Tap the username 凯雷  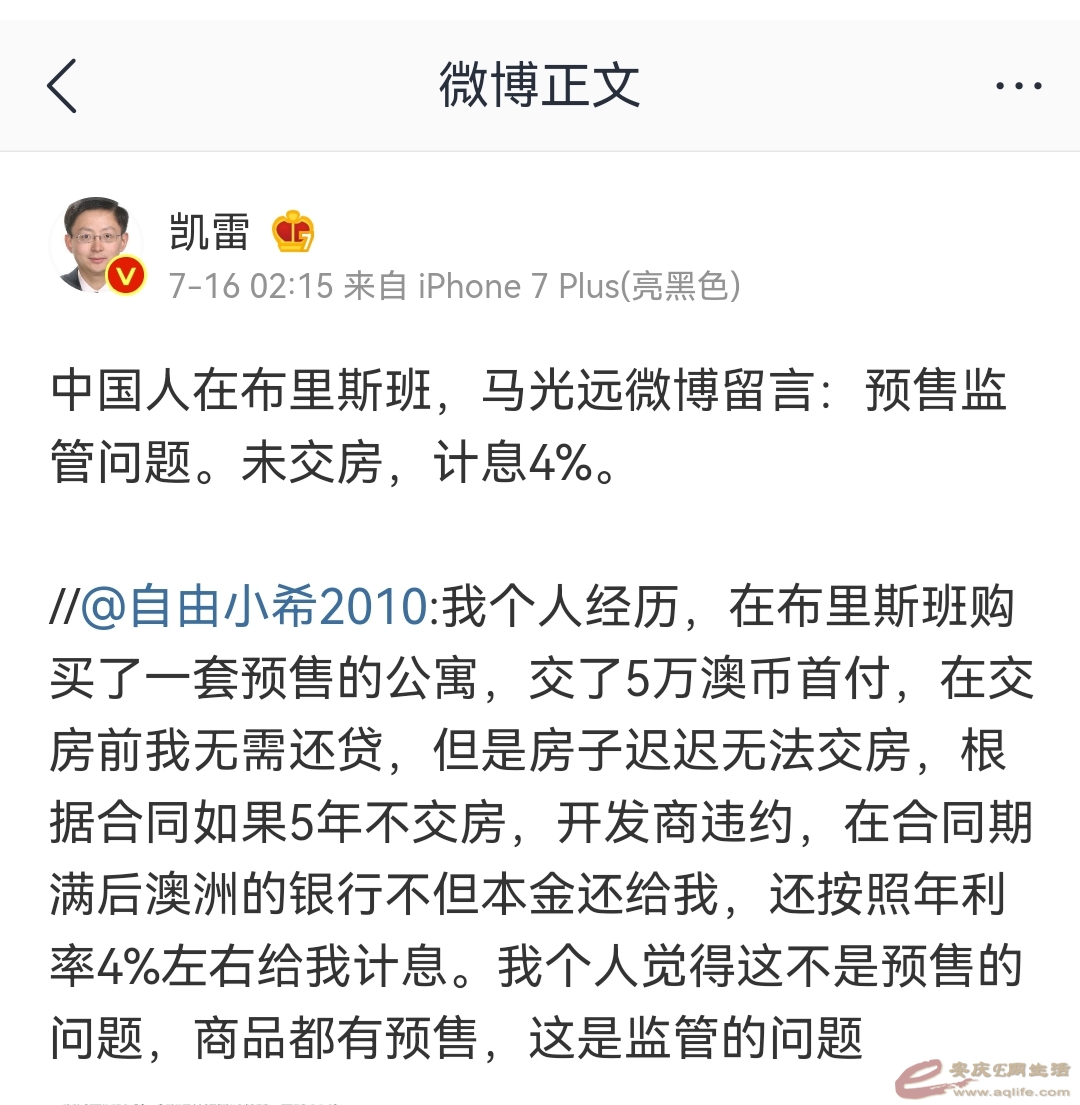(x=209, y=231)
